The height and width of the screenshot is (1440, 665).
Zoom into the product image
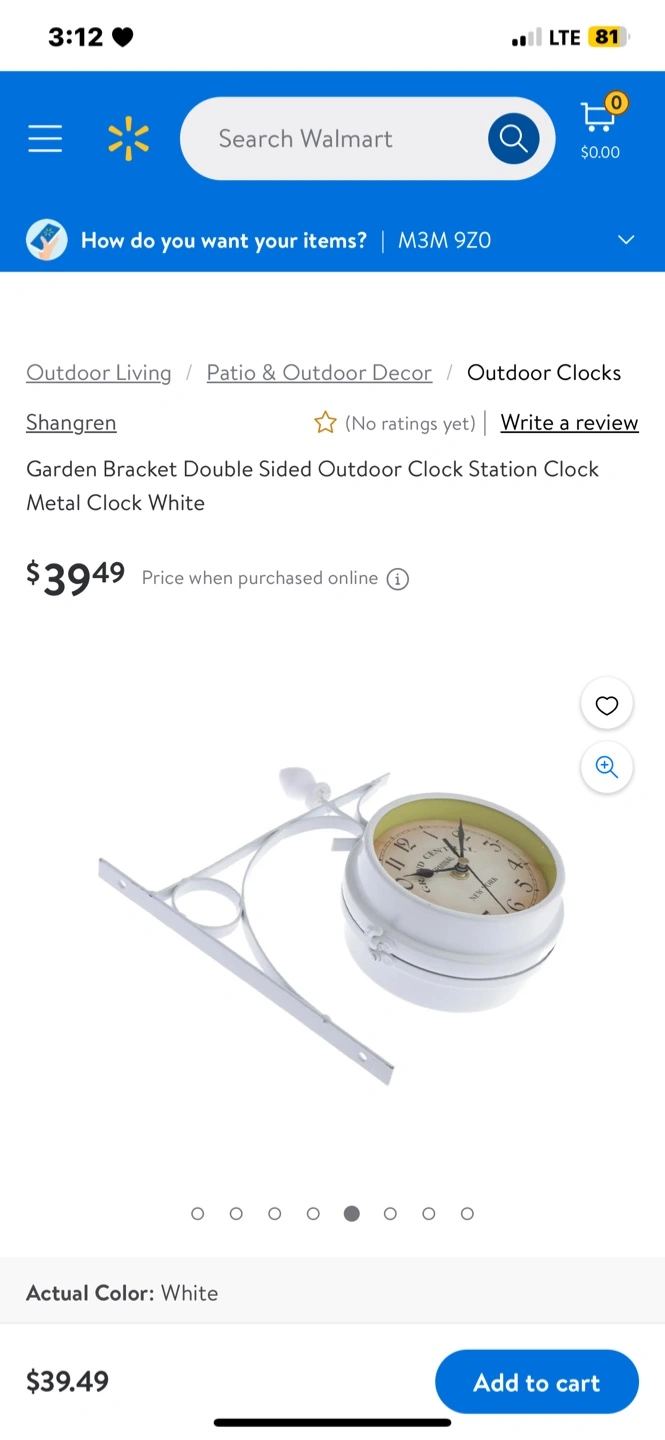(x=607, y=767)
